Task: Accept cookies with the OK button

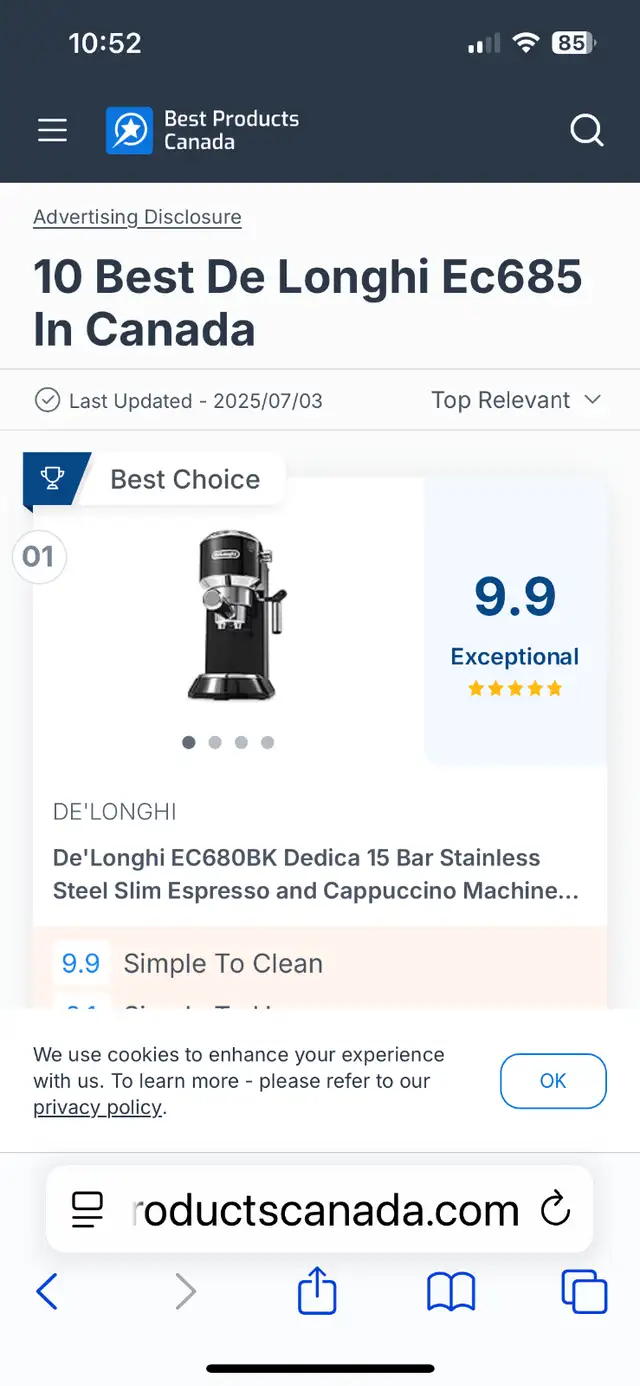Action: click(553, 1081)
